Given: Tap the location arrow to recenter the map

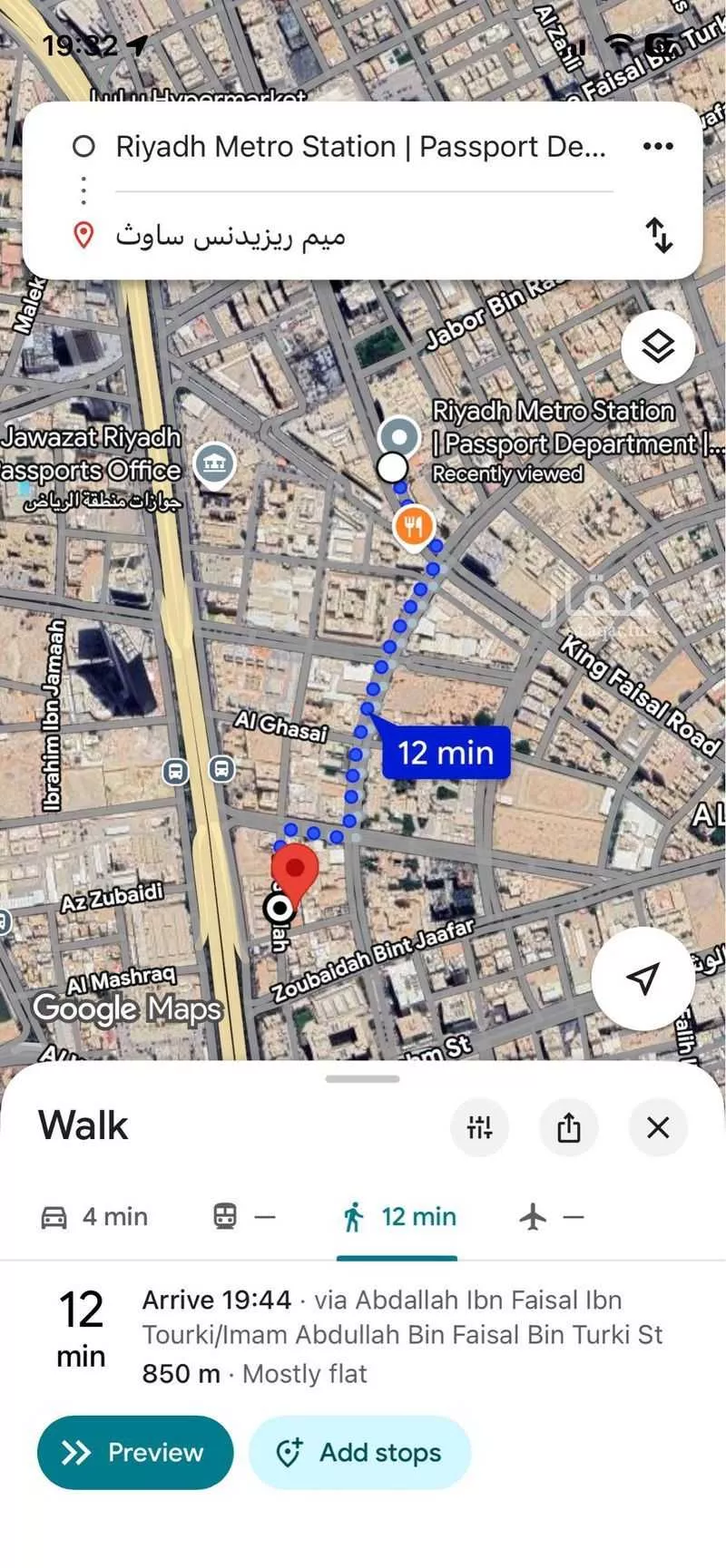Looking at the screenshot, I should point(643,980).
